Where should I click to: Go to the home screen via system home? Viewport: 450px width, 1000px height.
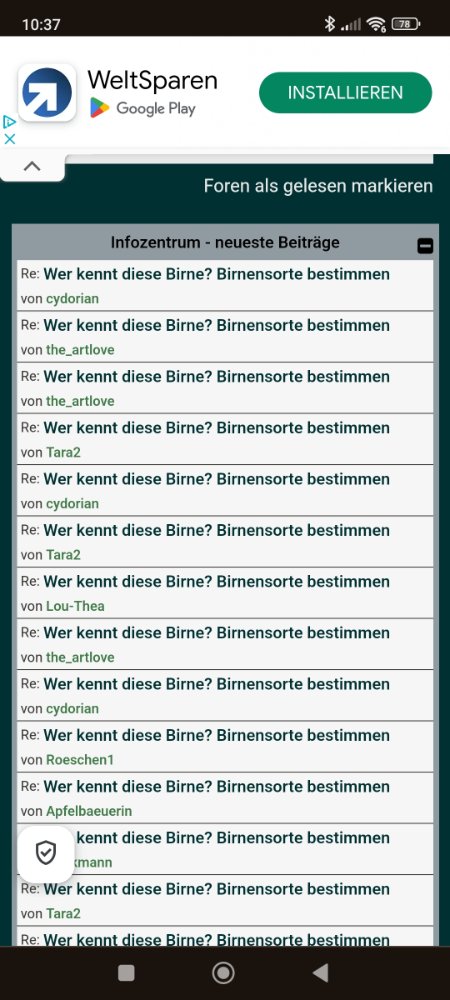click(x=223, y=973)
